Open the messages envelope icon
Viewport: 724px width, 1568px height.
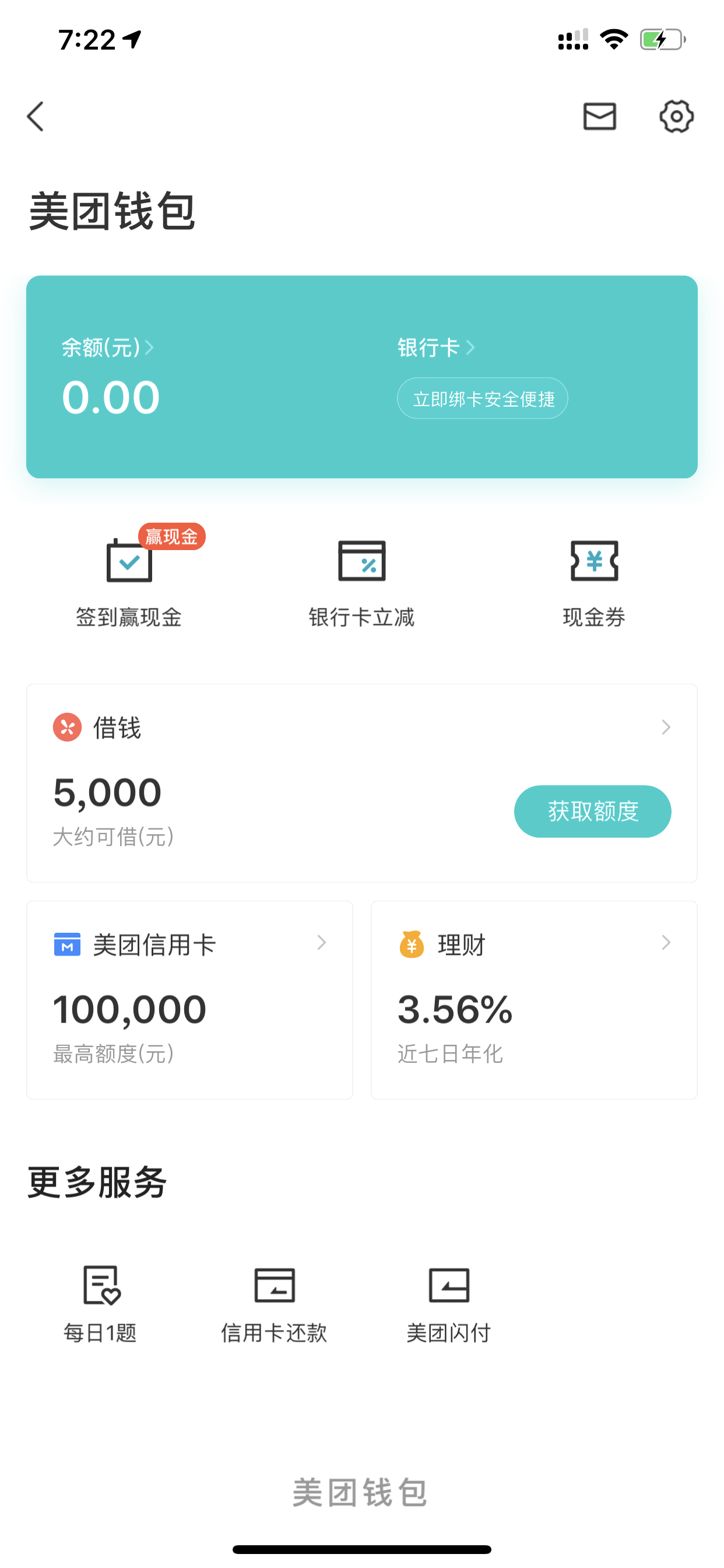599,116
